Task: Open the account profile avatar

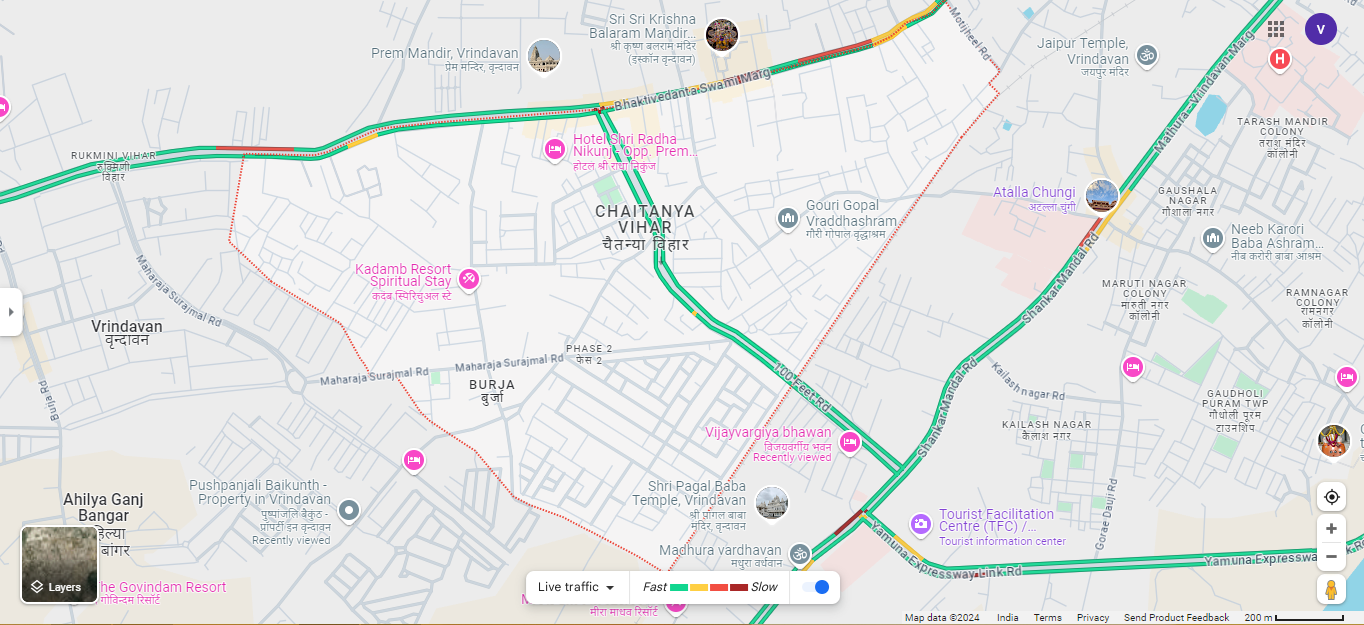Action: coord(1320,29)
